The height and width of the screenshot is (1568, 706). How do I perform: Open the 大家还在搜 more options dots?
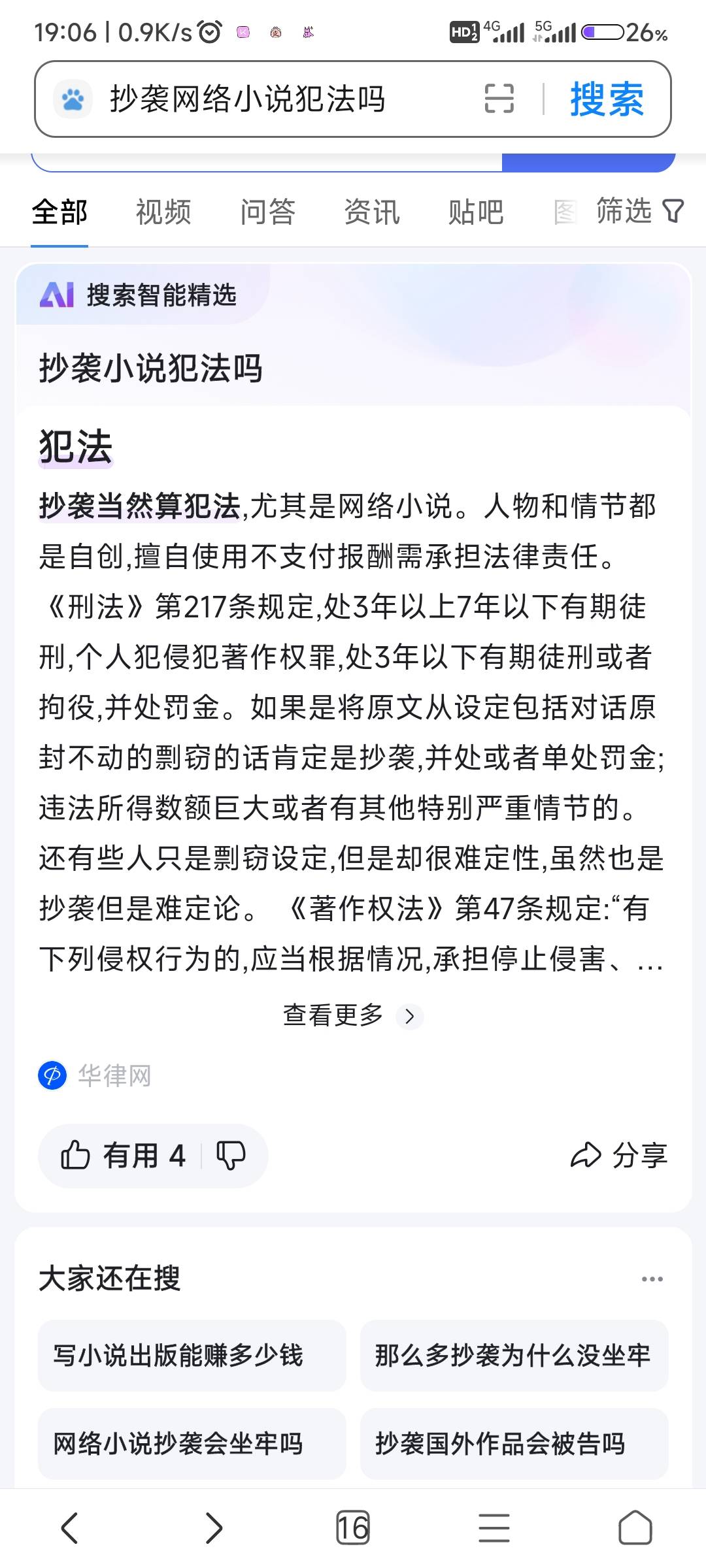click(x=652, y=1279)
